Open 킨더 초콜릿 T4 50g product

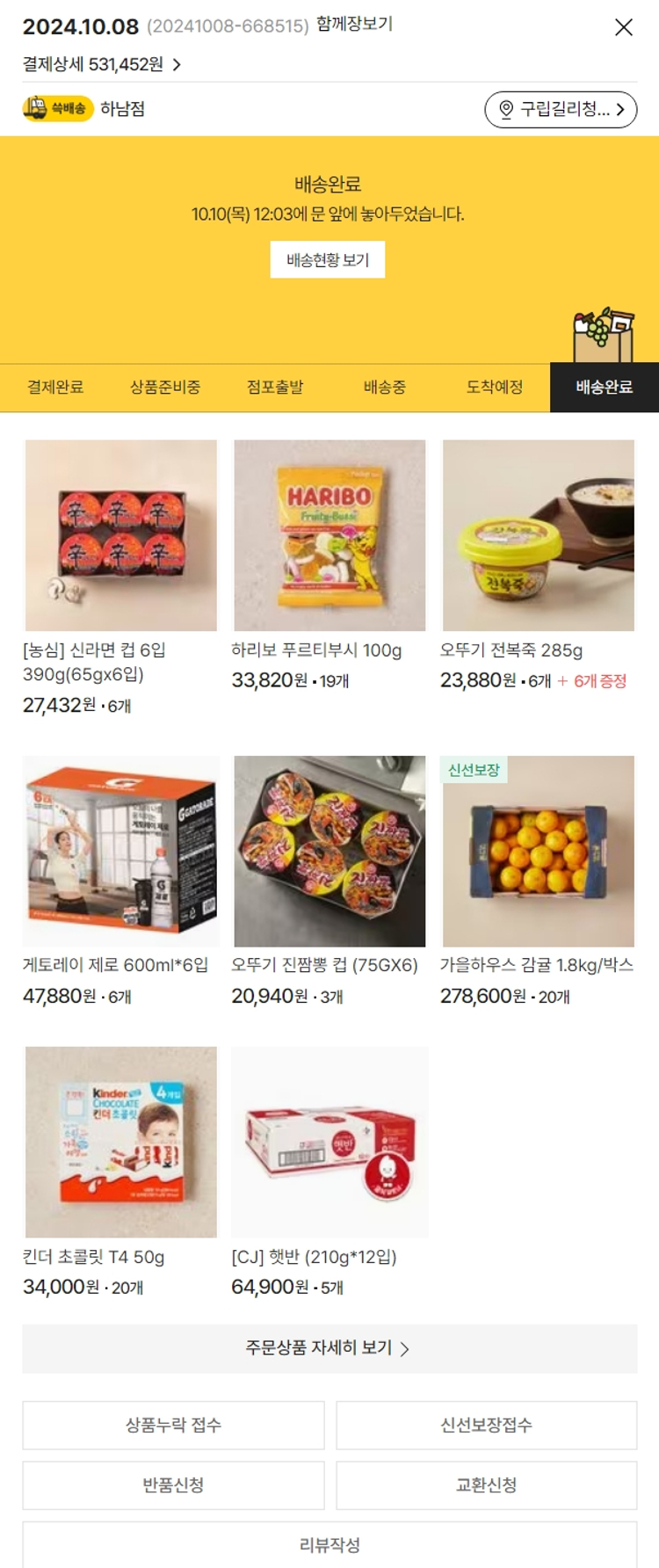121,1142
